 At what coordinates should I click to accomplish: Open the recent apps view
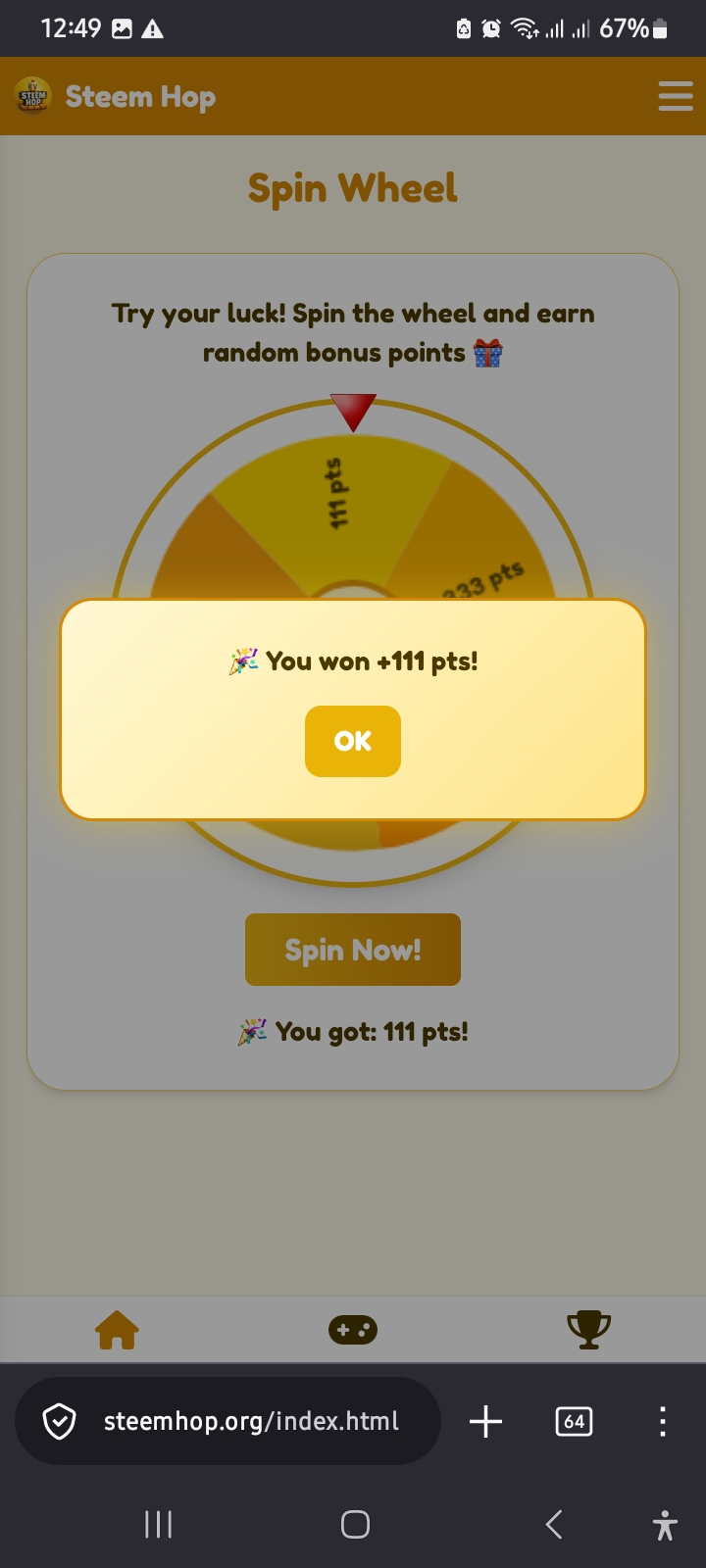pos(158,1524)
